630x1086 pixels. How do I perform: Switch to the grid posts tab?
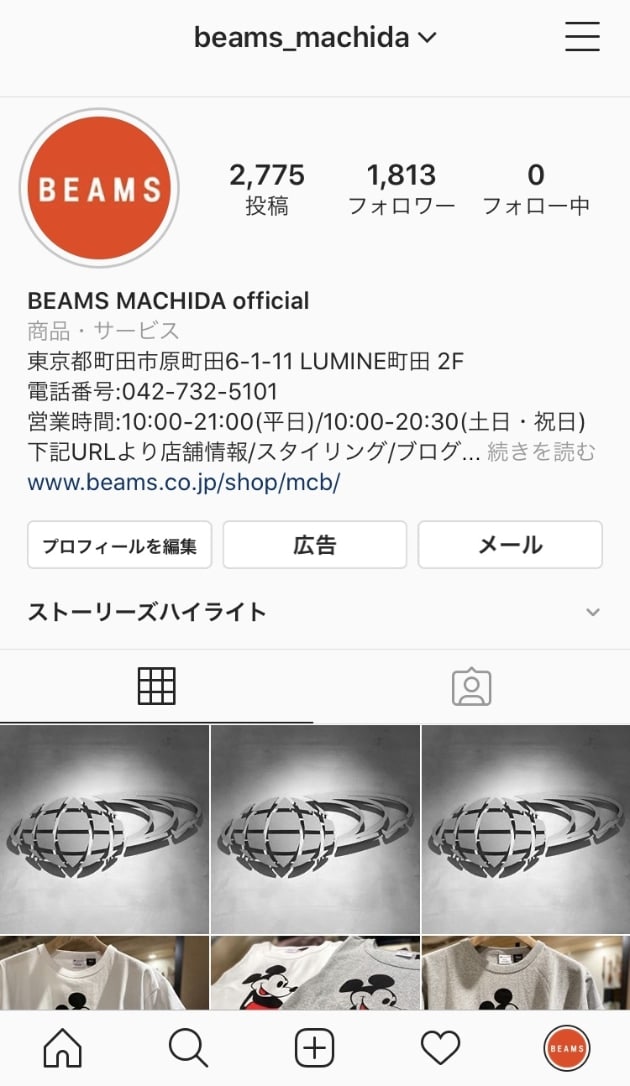click(156, 686)
